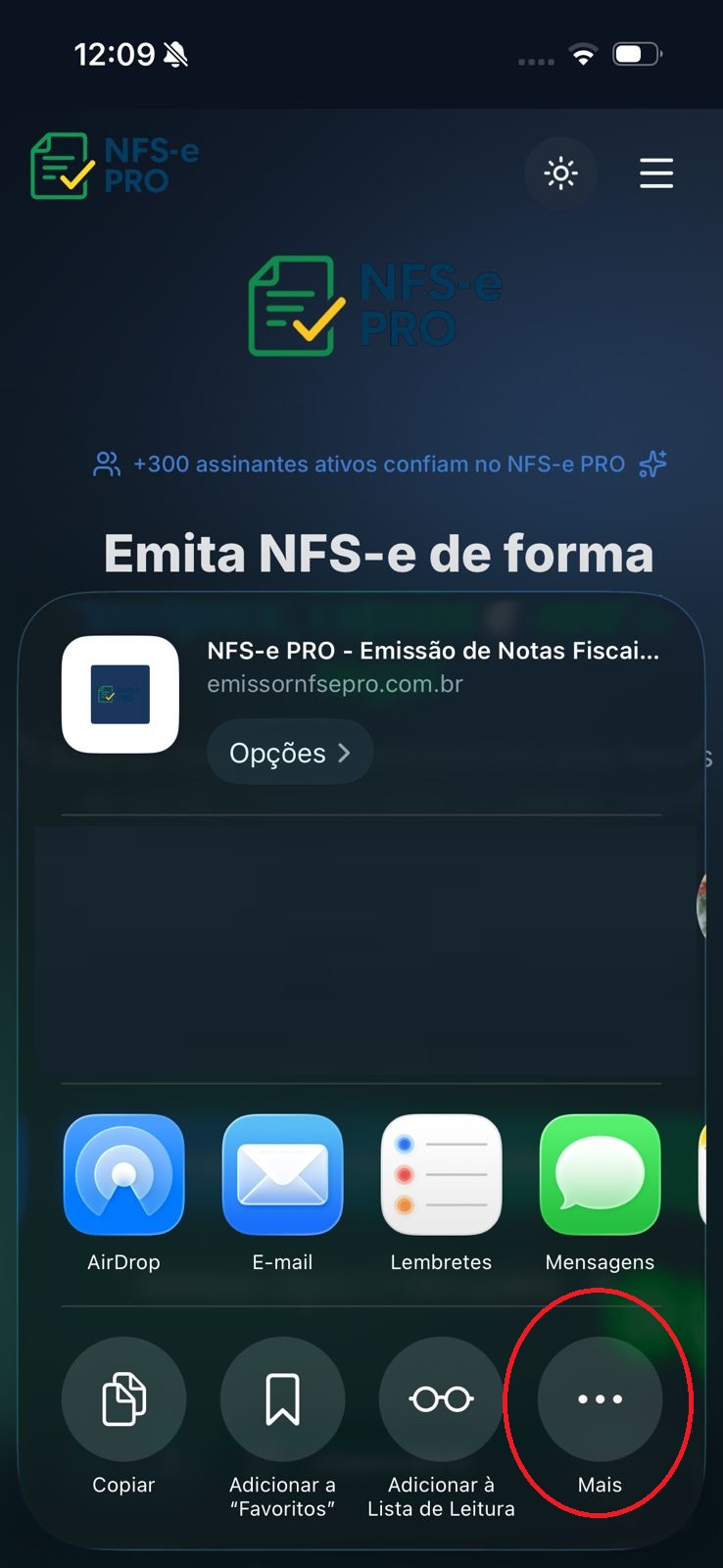723x1568 pixels.
Task: Open Opções for the shared link
Action: (x=289, y=753)
